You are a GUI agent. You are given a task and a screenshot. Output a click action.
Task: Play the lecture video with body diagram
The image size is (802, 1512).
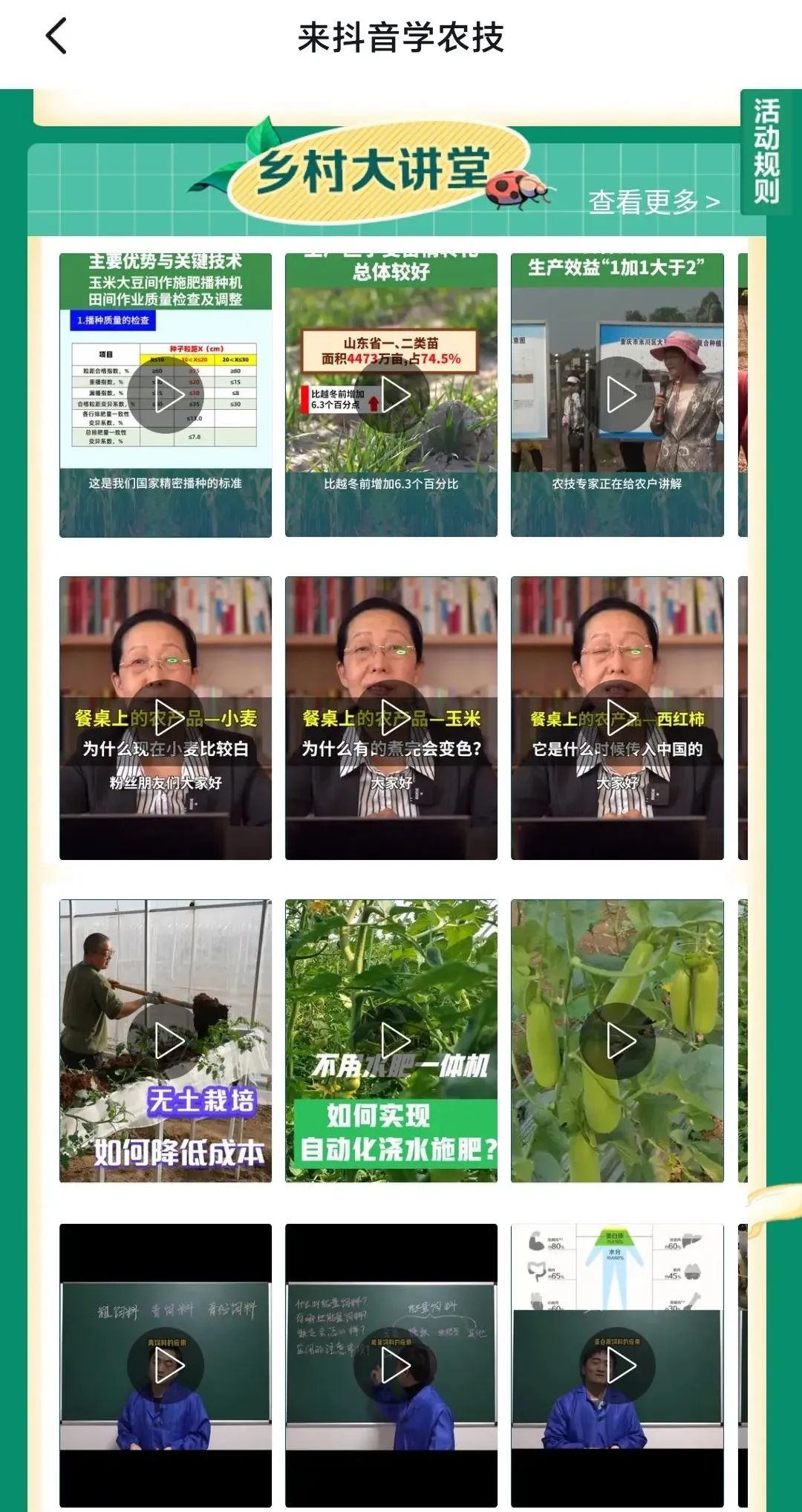617,1365
